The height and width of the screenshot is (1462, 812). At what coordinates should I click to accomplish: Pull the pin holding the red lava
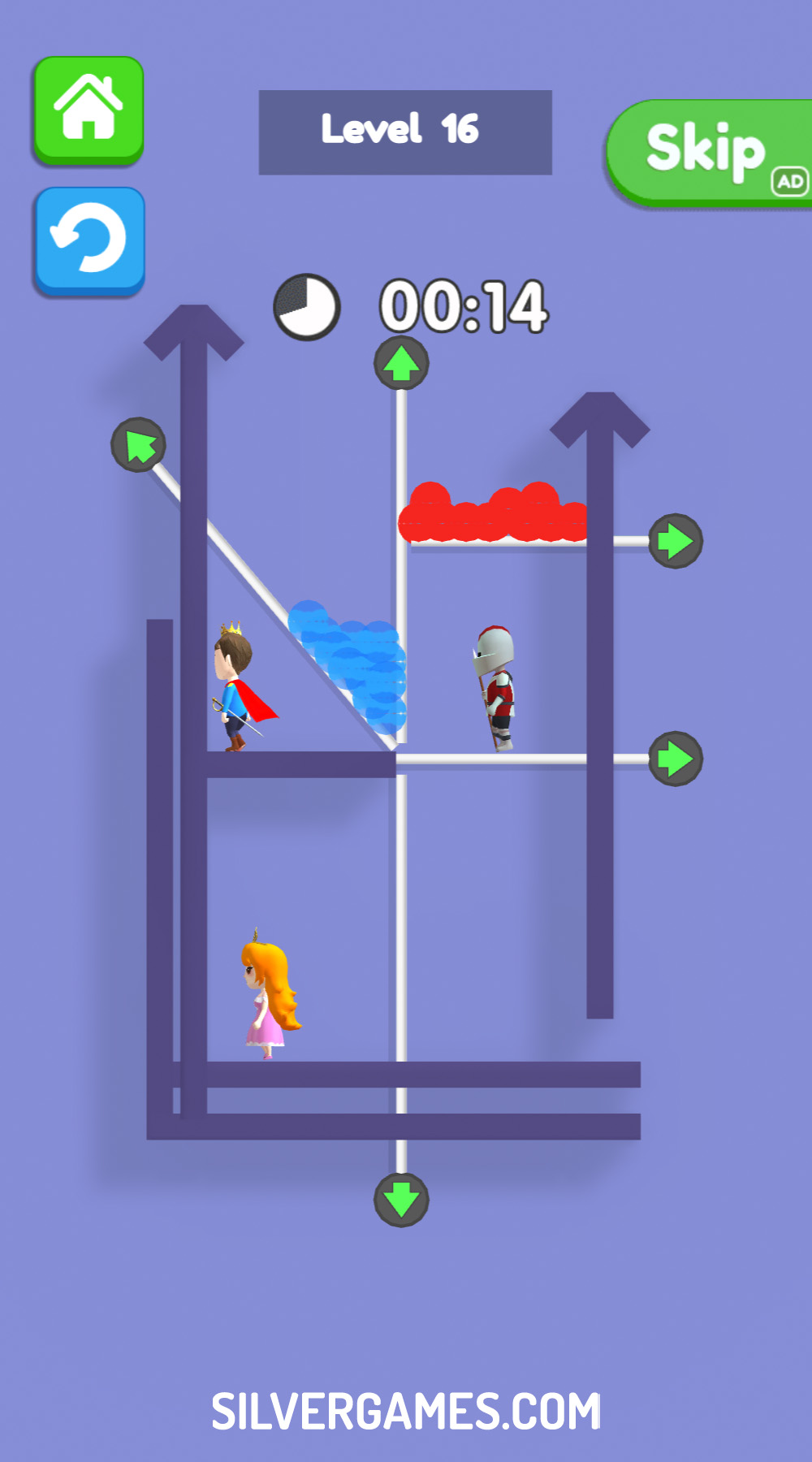[676, 541]
